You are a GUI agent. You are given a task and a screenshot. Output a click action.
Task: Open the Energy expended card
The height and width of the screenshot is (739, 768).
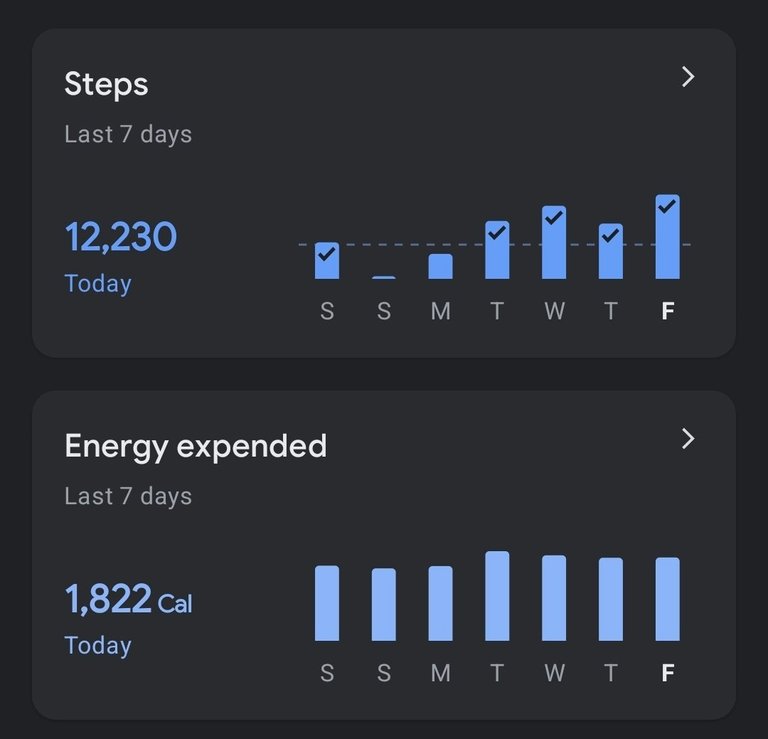[195, 446]
